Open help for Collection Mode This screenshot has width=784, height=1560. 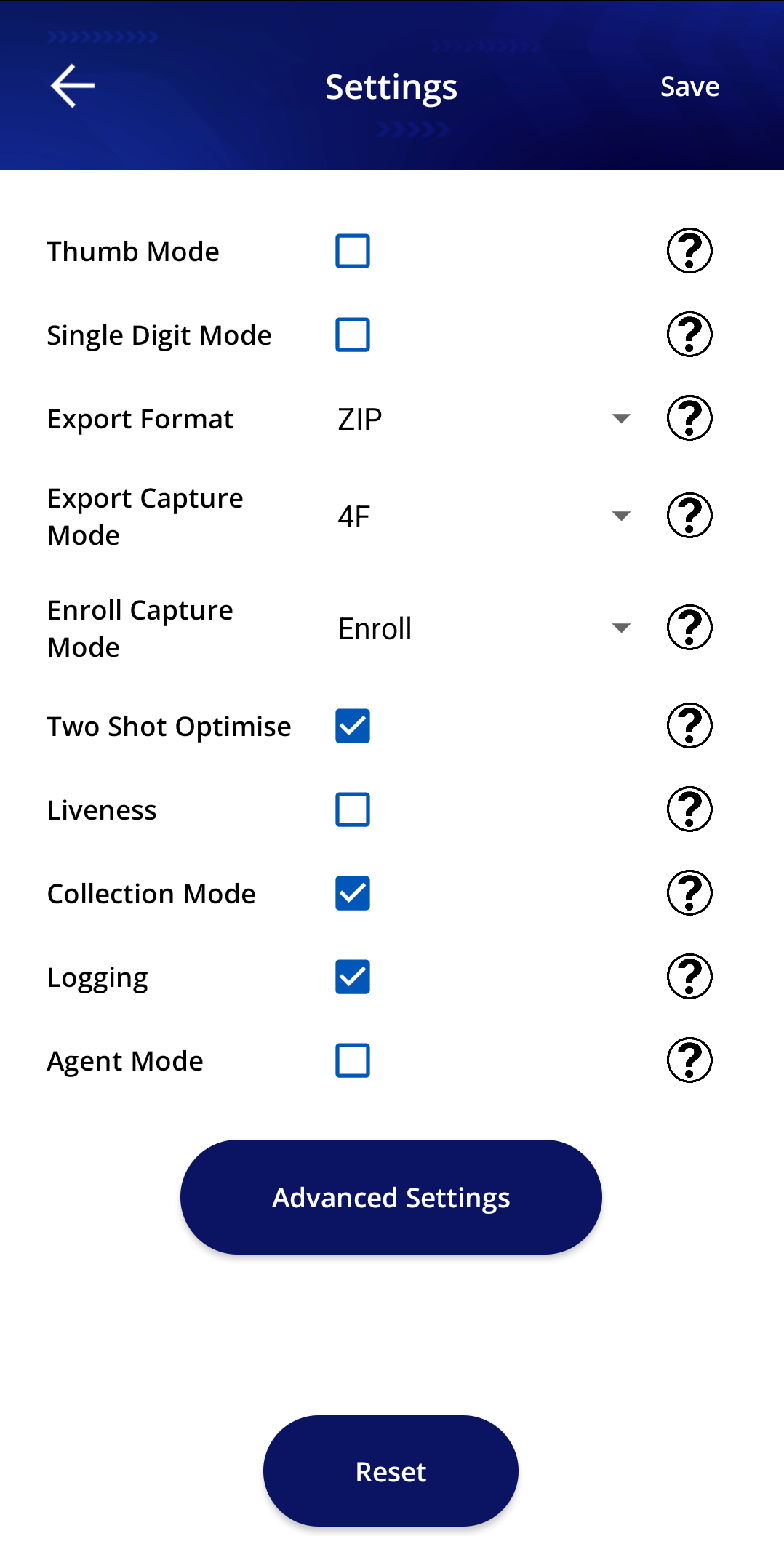pyautogui.click(x=689, y=893)
